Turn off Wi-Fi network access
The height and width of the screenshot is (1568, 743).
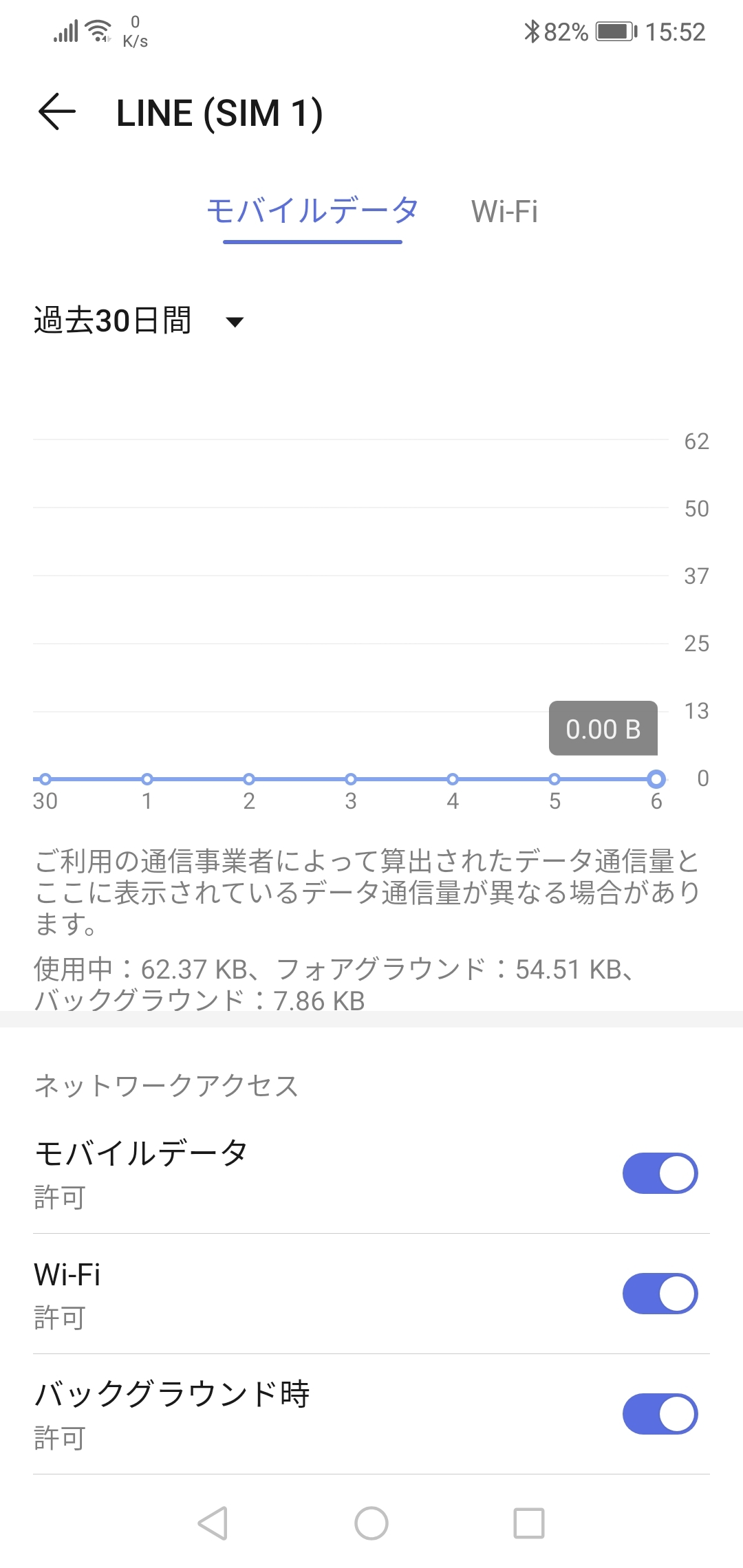tap(659, 1294)
